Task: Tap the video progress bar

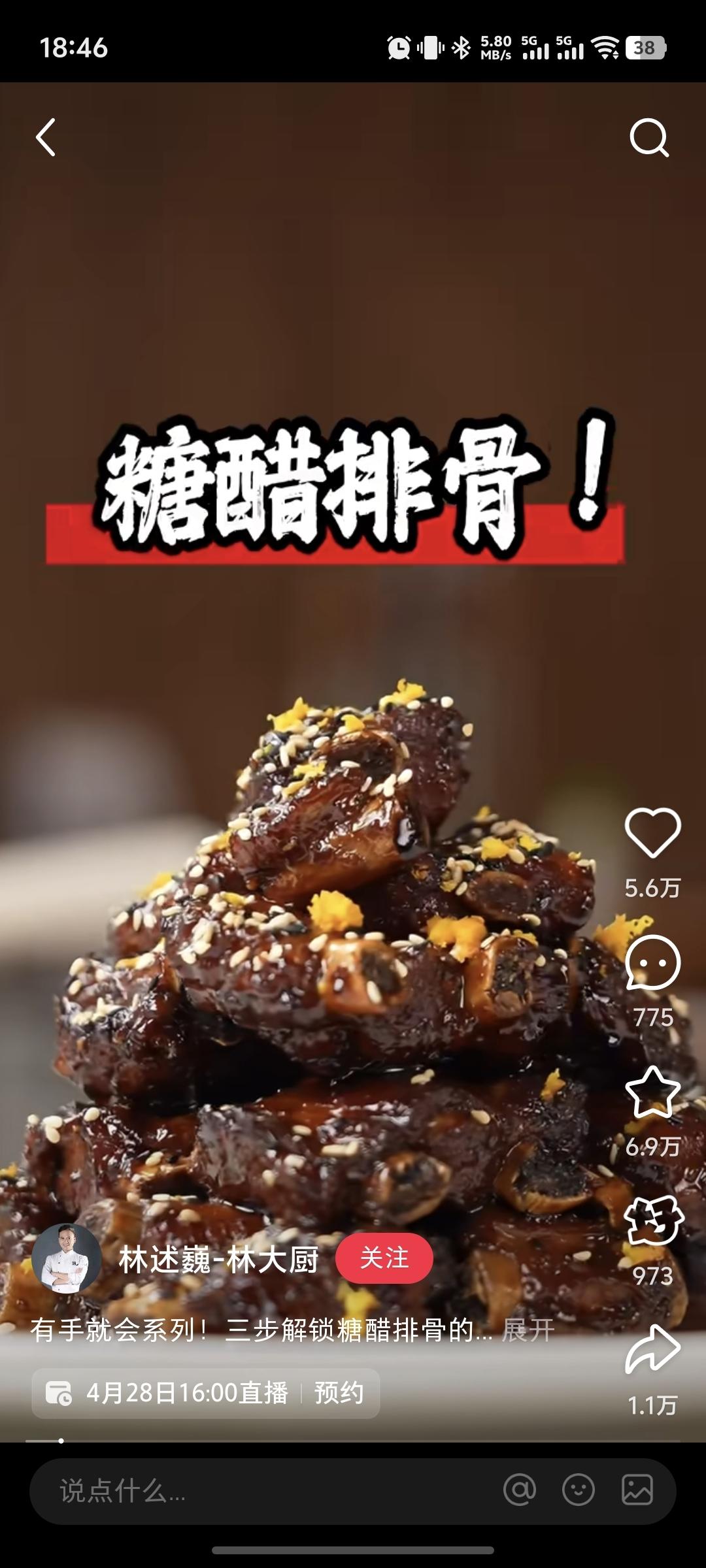Action: pyautogui.click(x=353, y=1441)
